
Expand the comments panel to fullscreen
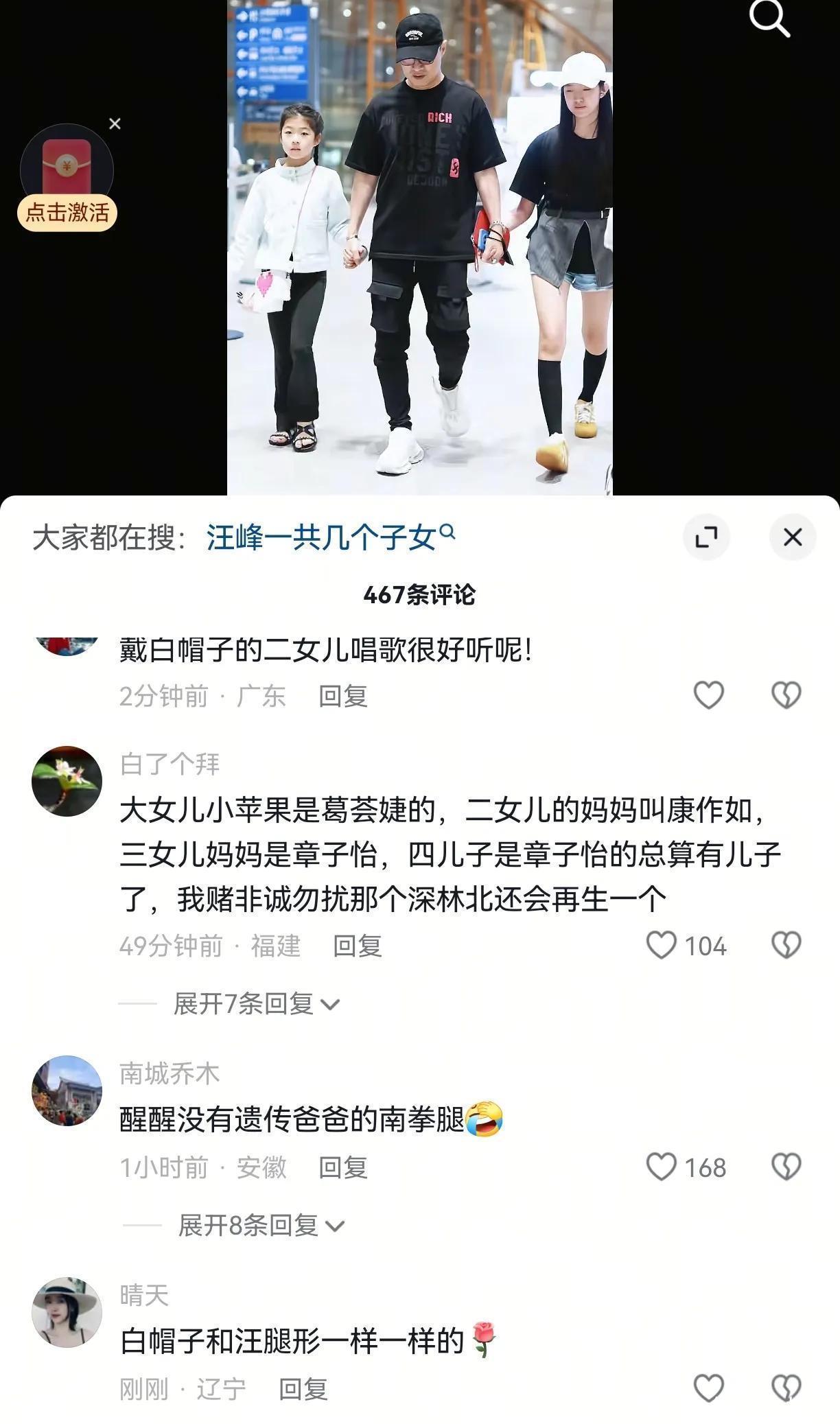coord(705,537)
